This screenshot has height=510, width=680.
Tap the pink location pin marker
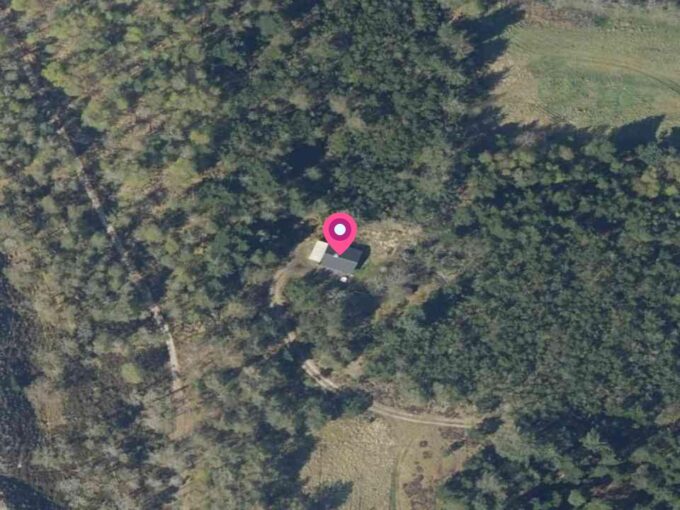340,232
